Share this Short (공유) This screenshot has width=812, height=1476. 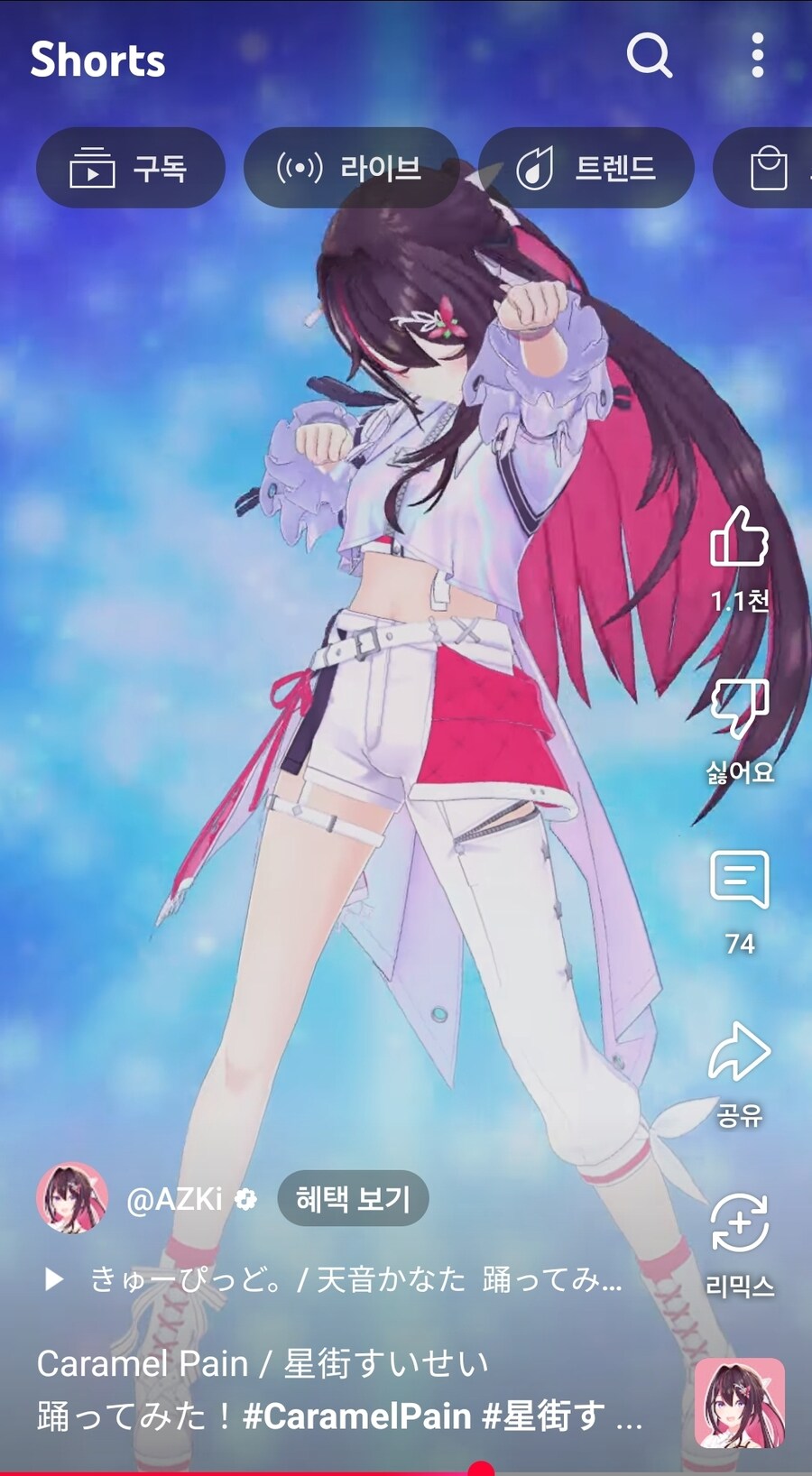click(739, 1052)
